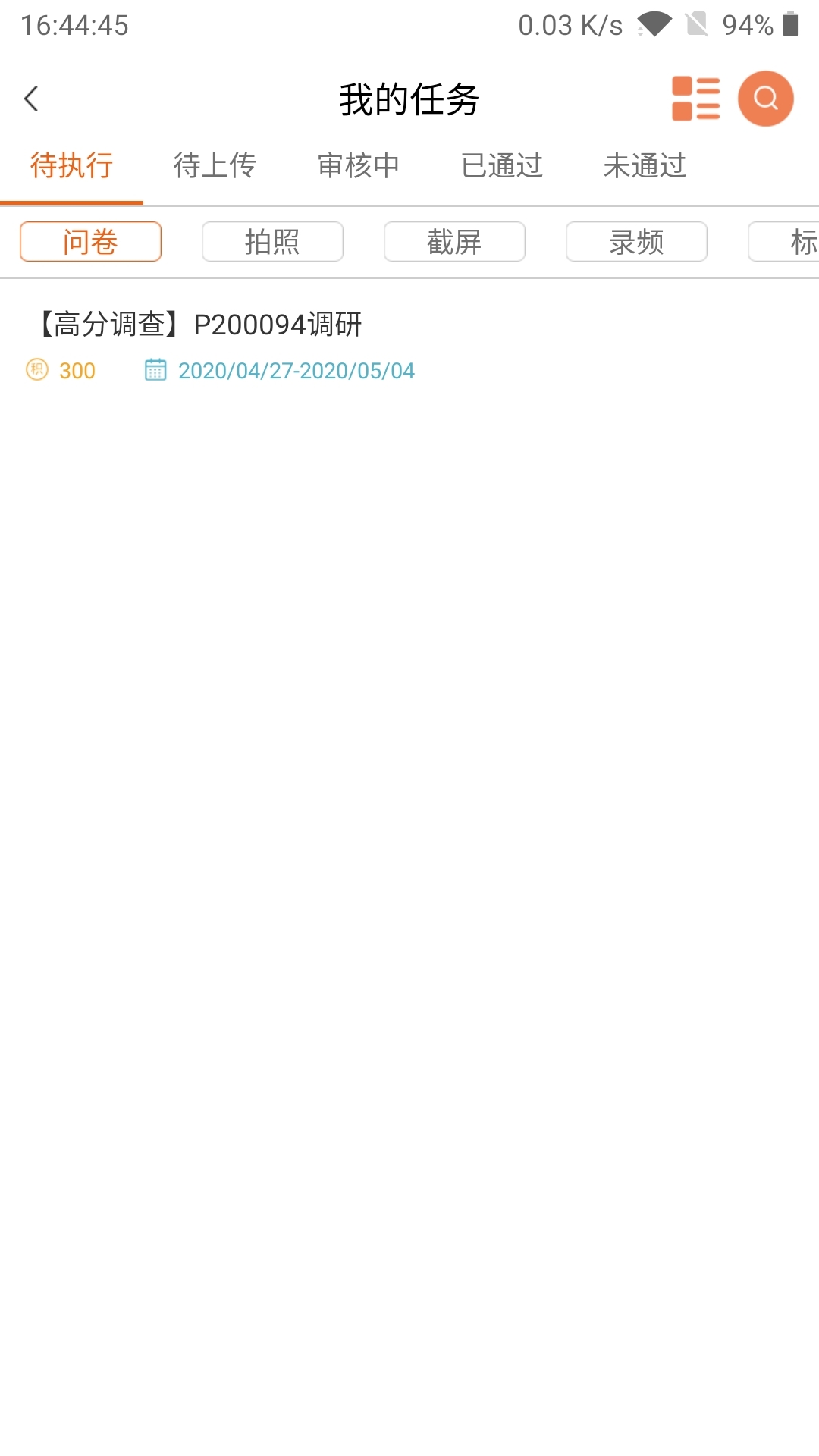
Task: Switch to the list view layout
Action: click(695, 99)
